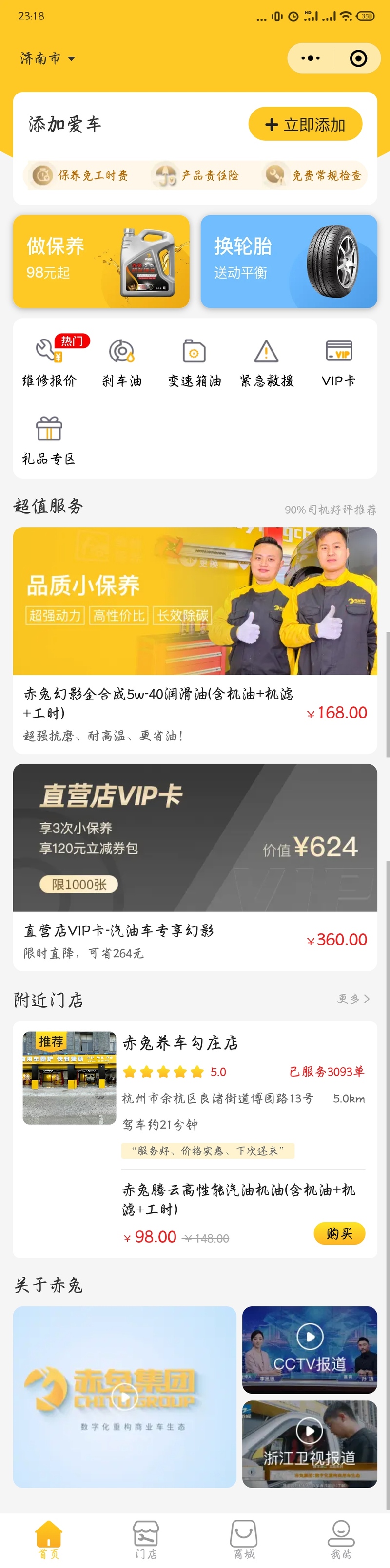Close the mini program with the circle icon
The height and width of the screenshot is (1568, 390).
point(358,58)
